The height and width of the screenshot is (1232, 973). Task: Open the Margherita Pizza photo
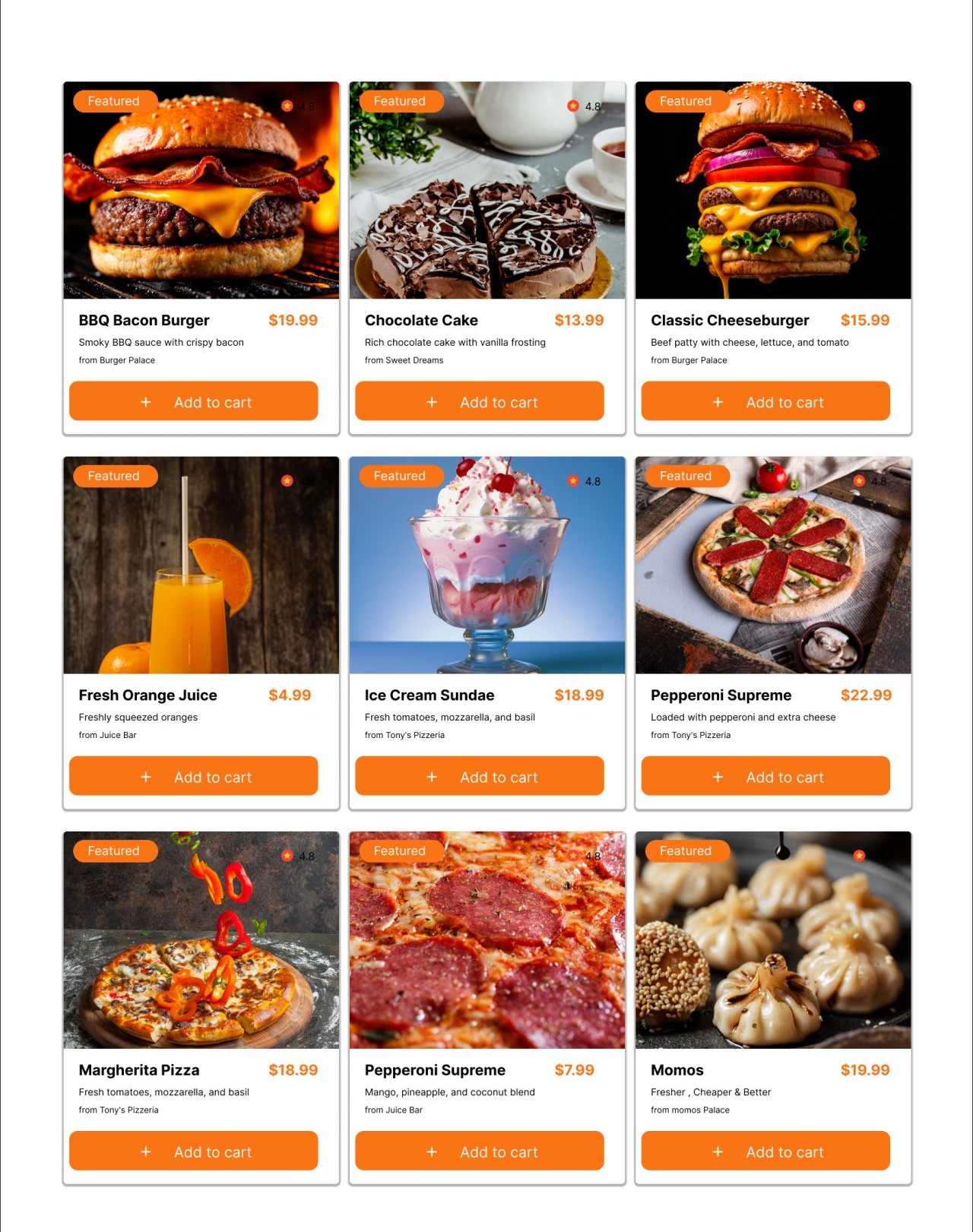click(201, 946)
